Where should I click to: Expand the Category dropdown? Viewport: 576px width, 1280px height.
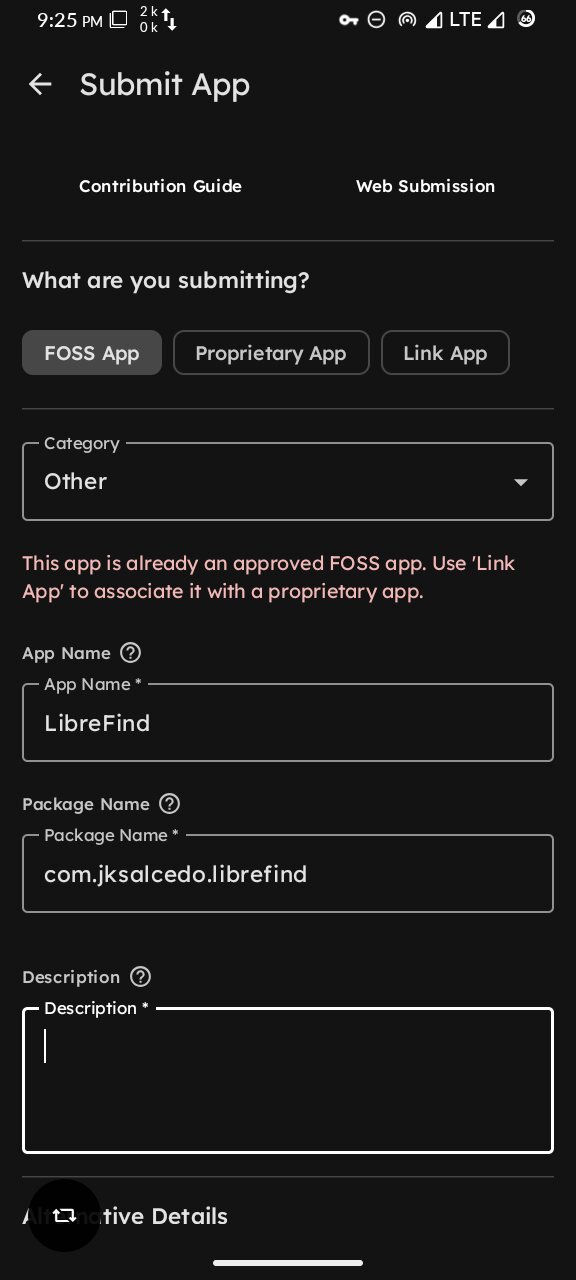(288, 481)
